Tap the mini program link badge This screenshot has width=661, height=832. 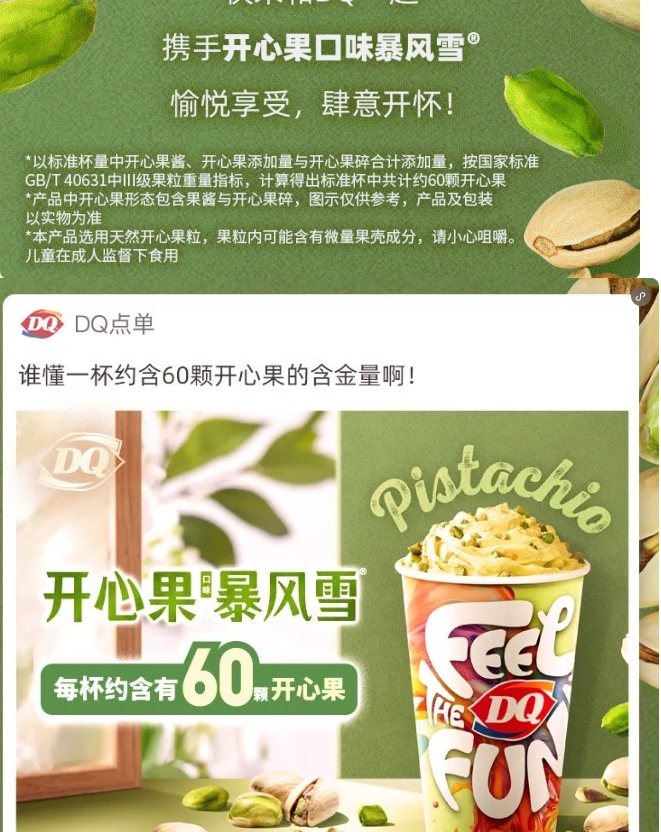tap(640, 296)
